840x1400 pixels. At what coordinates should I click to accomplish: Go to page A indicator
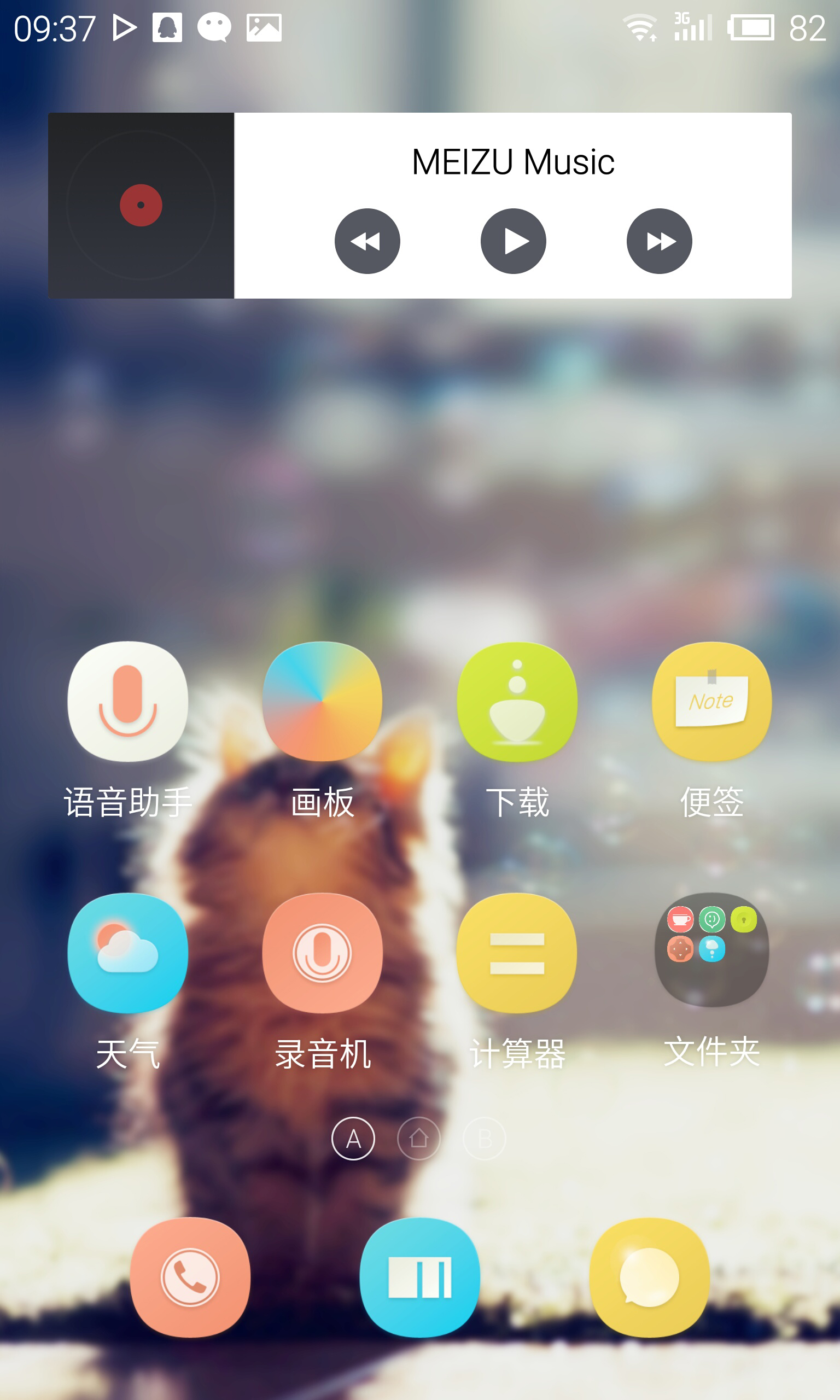(353, 1139)
